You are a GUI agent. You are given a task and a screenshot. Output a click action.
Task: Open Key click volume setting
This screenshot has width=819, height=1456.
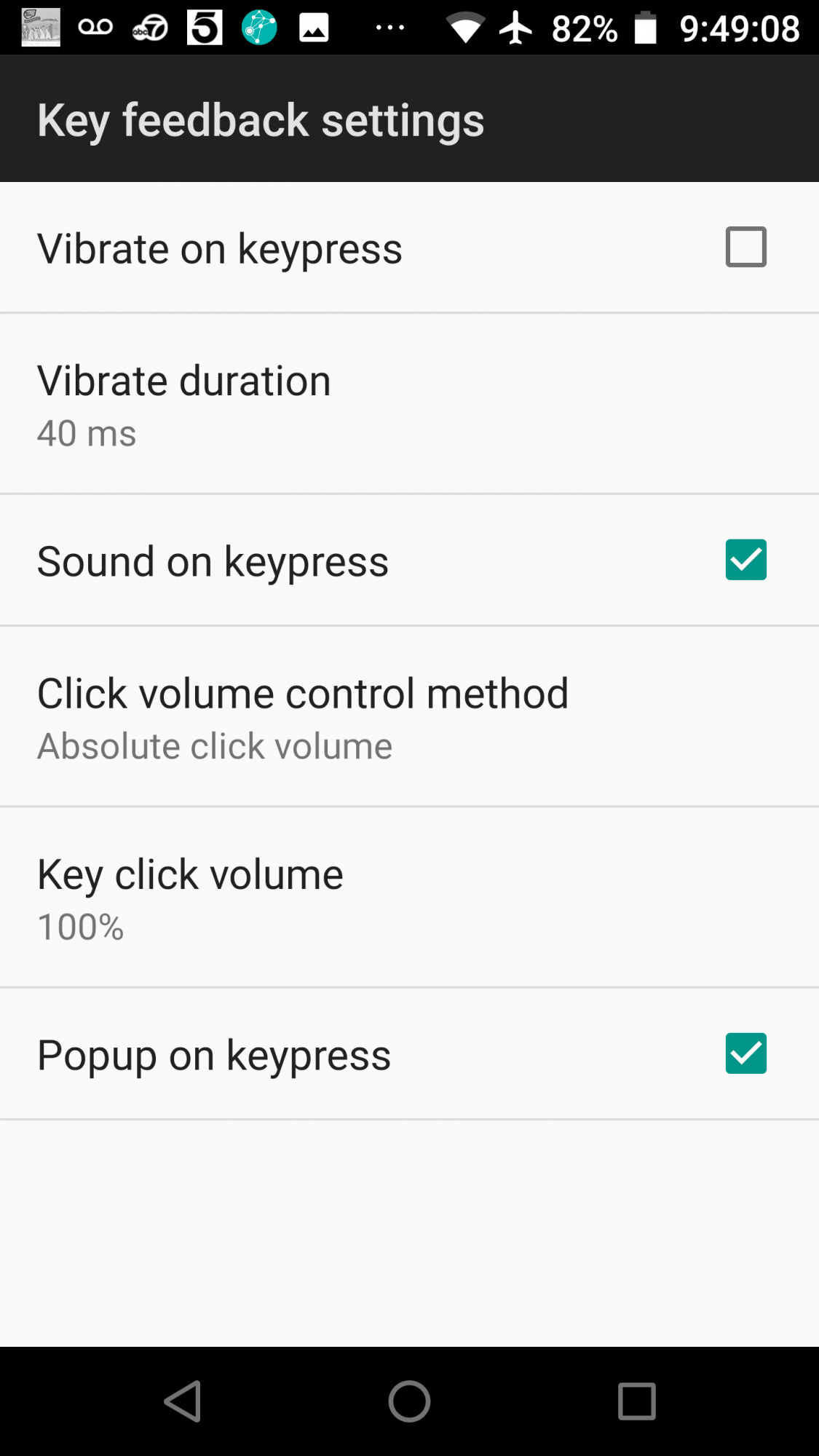[x=408, y=898]
